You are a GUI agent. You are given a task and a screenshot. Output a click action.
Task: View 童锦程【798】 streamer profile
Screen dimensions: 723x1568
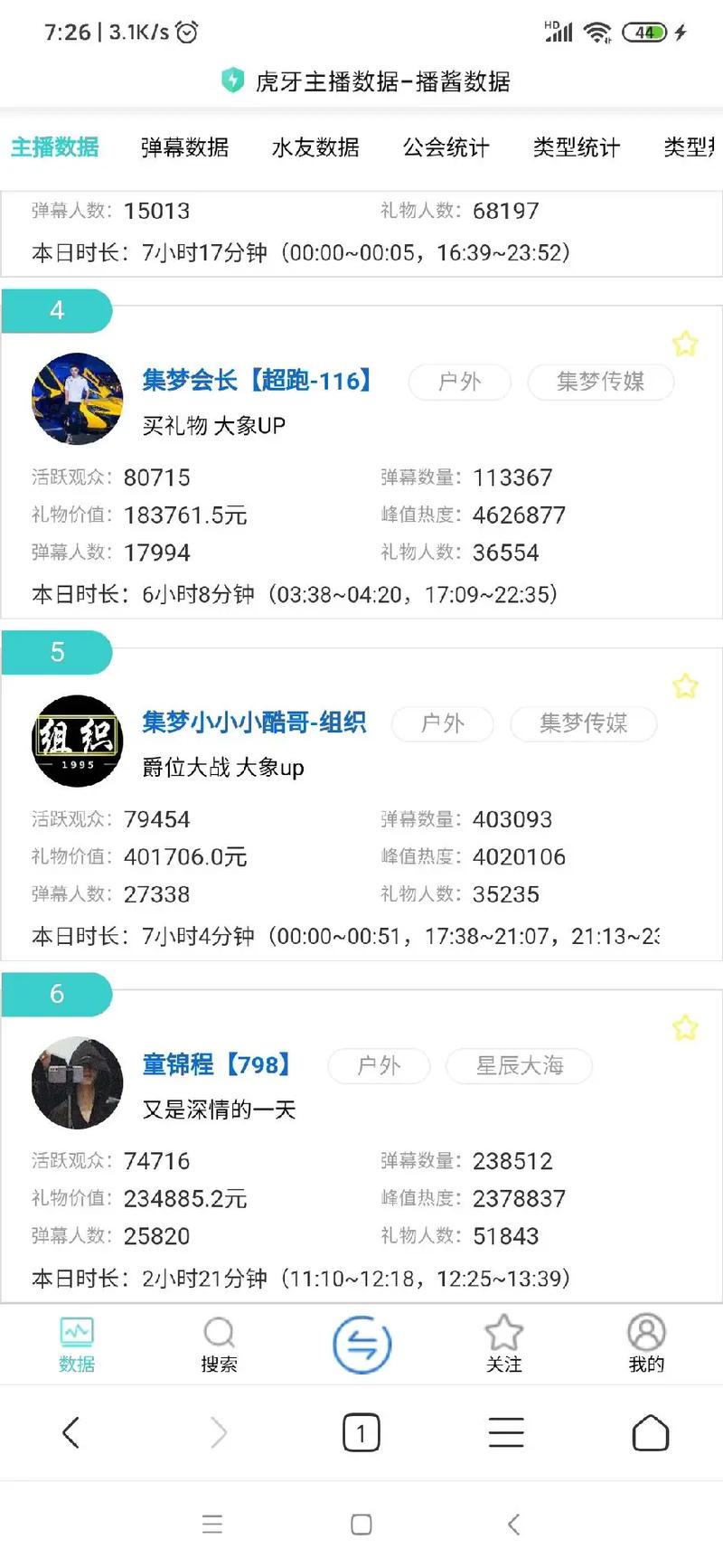(217, 1064)
